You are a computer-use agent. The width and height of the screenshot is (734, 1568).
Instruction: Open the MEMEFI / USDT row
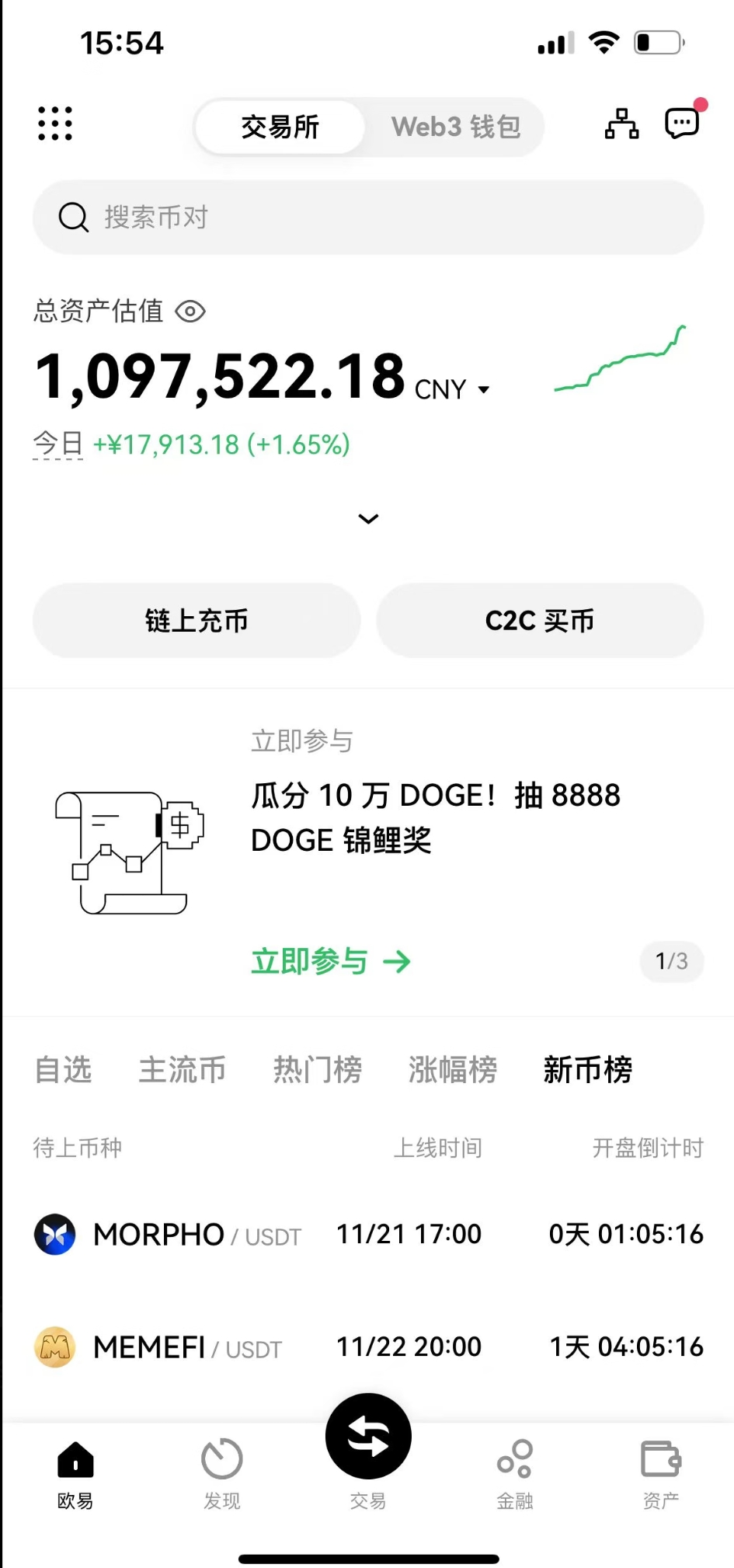coord(368,1347)
